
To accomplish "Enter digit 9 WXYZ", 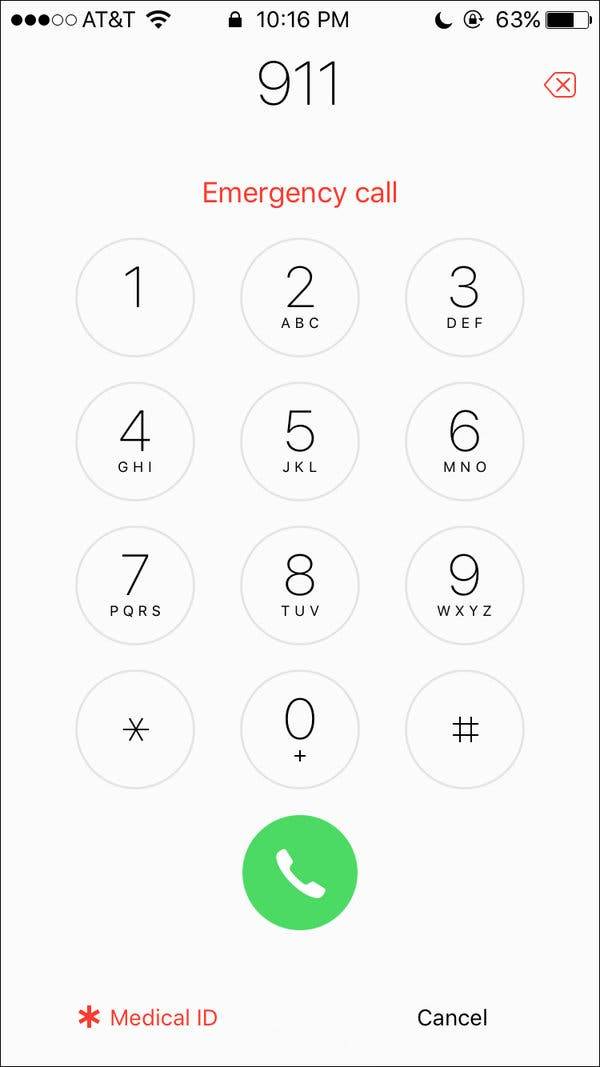I will tap(464, 585).
